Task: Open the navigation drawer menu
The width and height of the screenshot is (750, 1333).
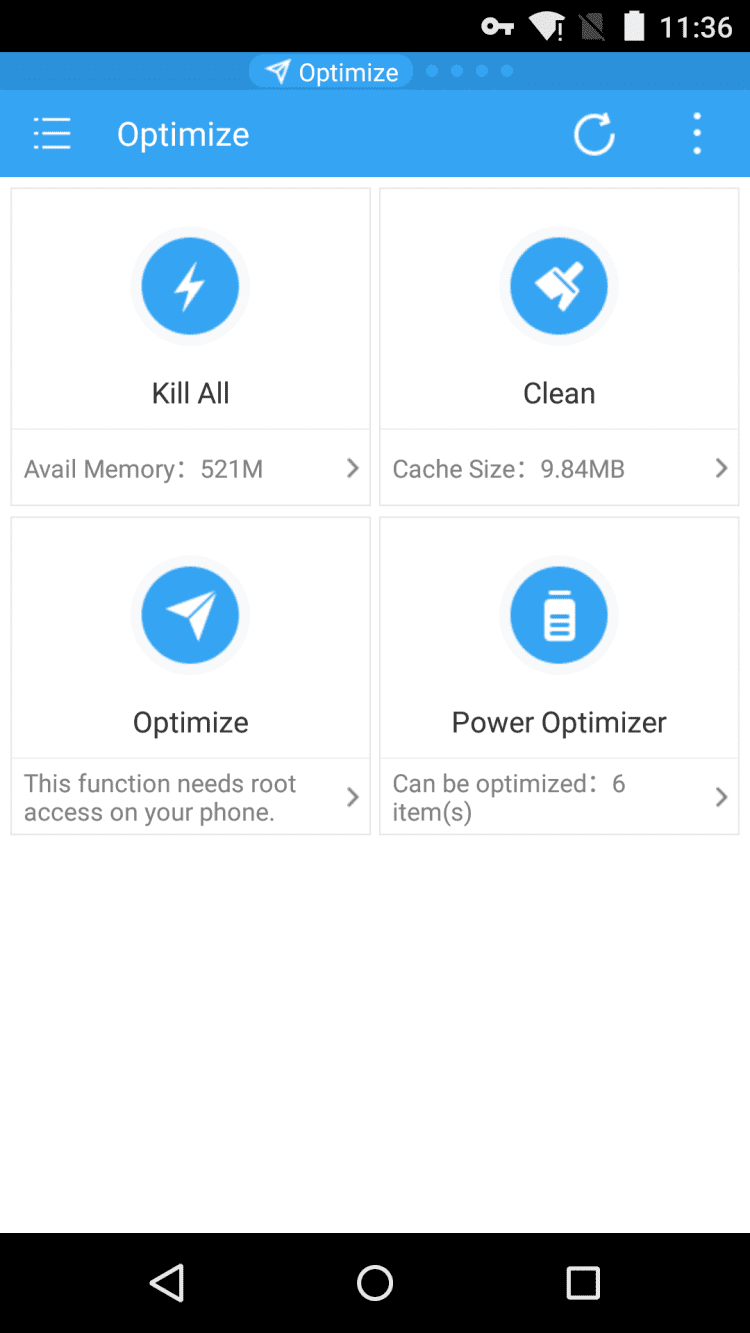Action: 52,134
